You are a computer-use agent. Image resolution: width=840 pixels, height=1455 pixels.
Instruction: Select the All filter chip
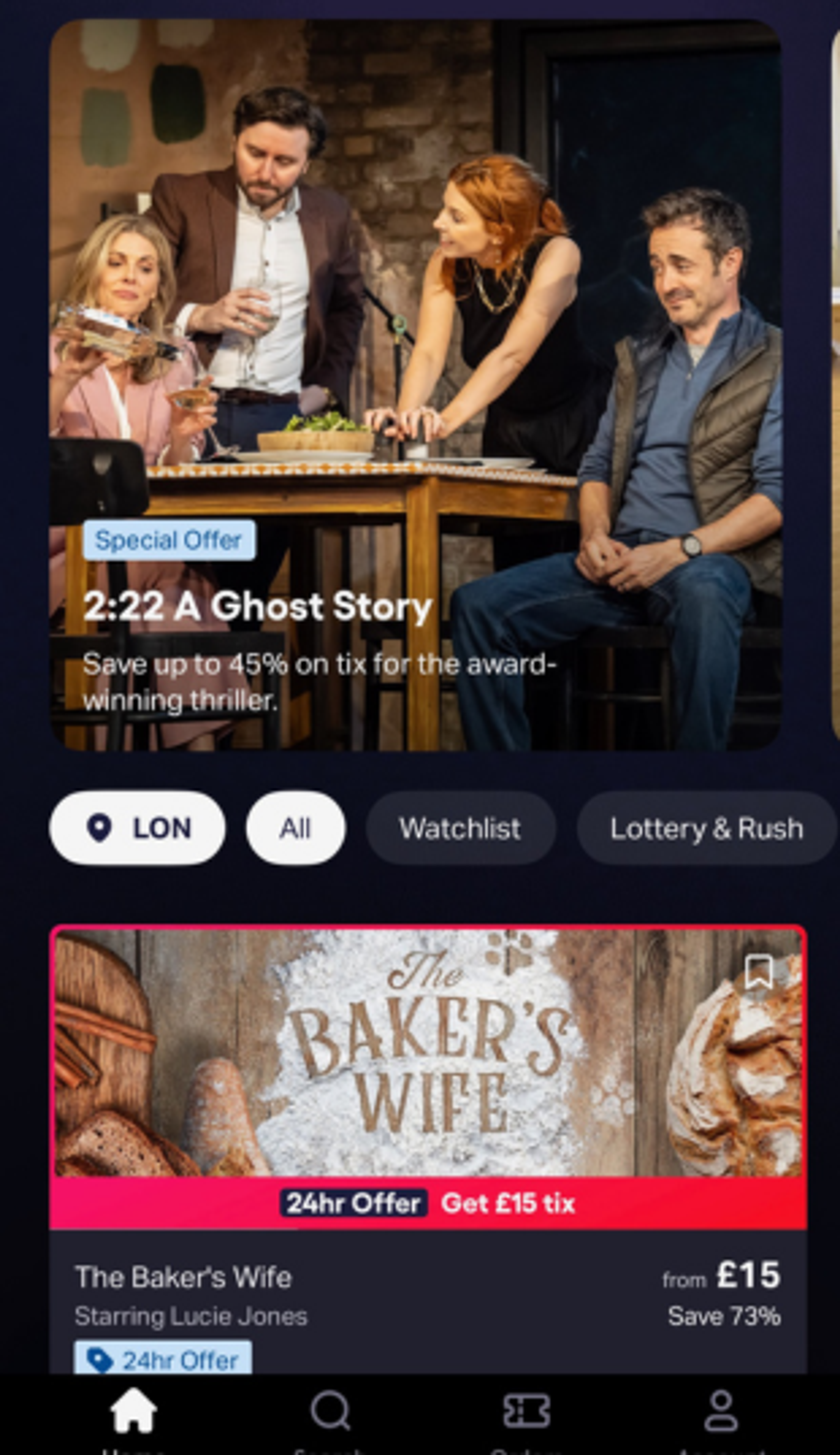[x=295, y=828]
